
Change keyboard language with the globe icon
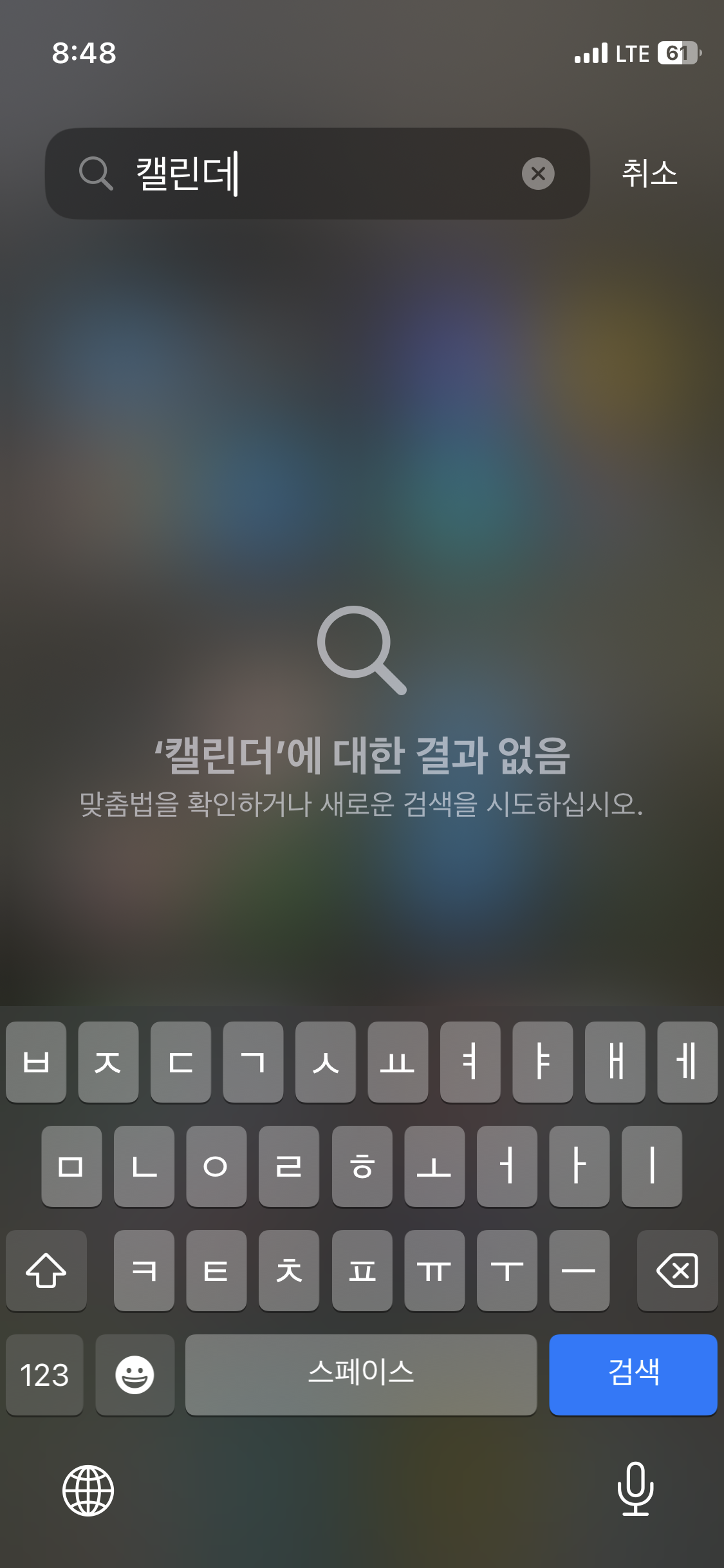point(88,1490)
